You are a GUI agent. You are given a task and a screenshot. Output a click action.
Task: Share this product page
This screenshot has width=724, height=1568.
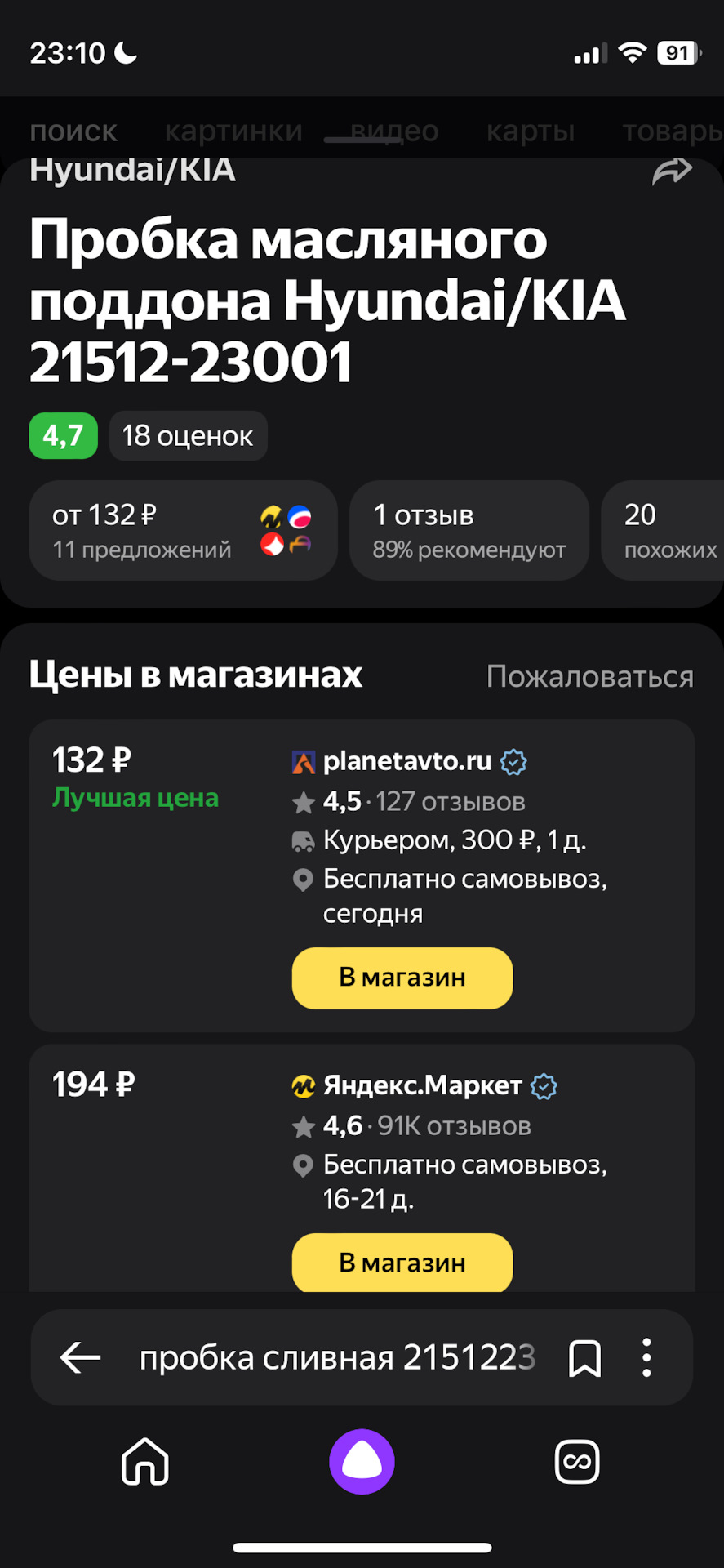pos(672,172)
